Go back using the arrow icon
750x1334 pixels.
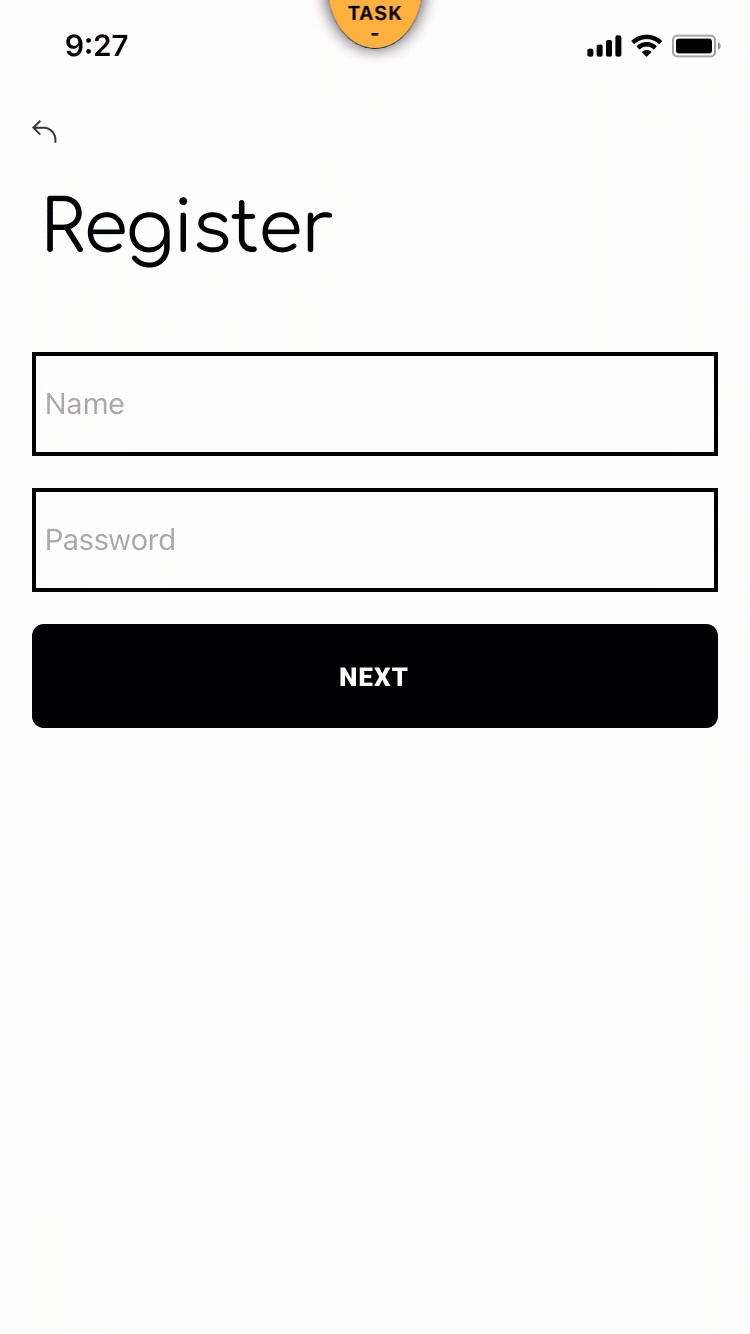coord(44,131)
